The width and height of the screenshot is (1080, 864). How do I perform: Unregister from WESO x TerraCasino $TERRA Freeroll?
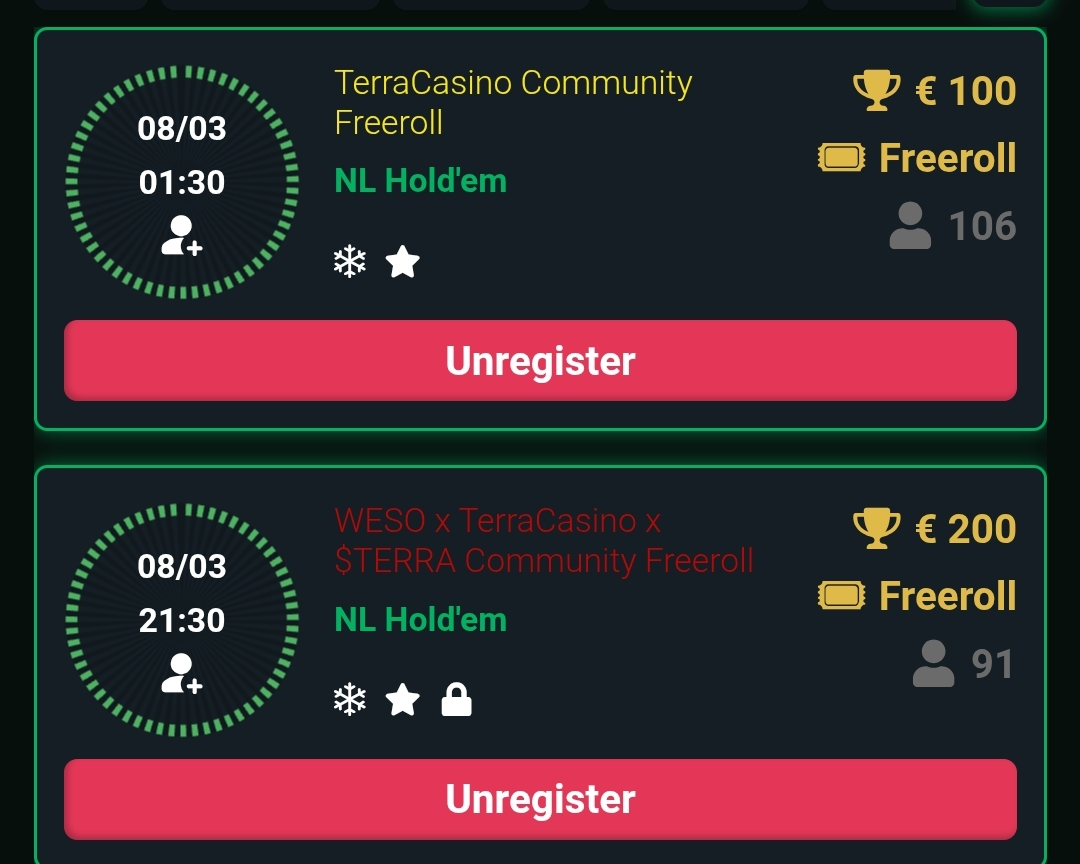click(540, 799)
